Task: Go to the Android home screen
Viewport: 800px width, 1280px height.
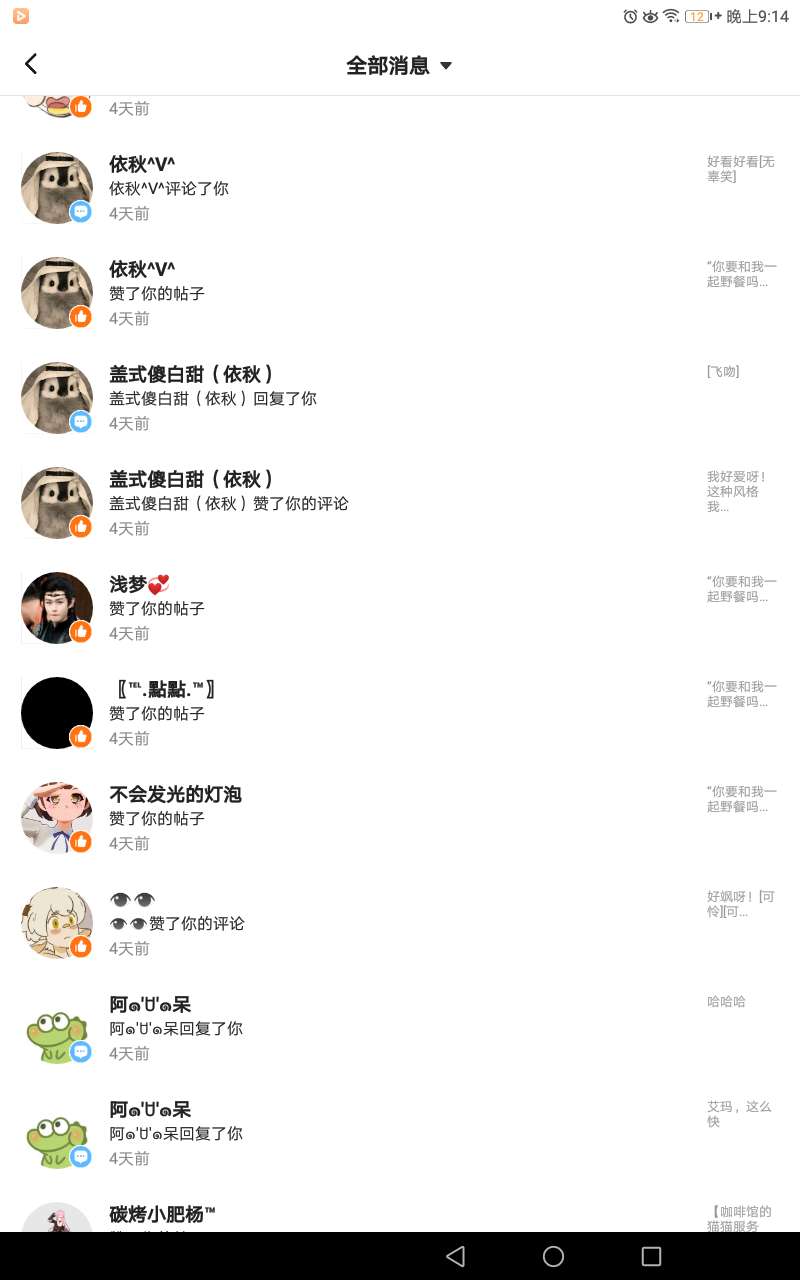Action: (x=553, y=1256)
